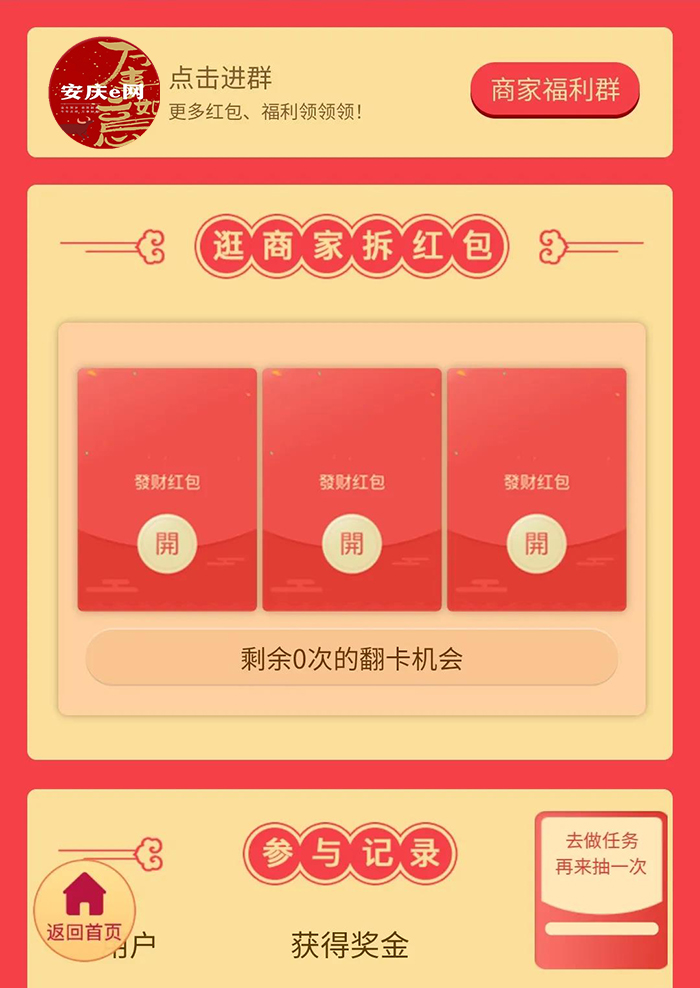Open the first 發财红包 envelope
The image size is (700, 988).
click(x=167, y=543)
